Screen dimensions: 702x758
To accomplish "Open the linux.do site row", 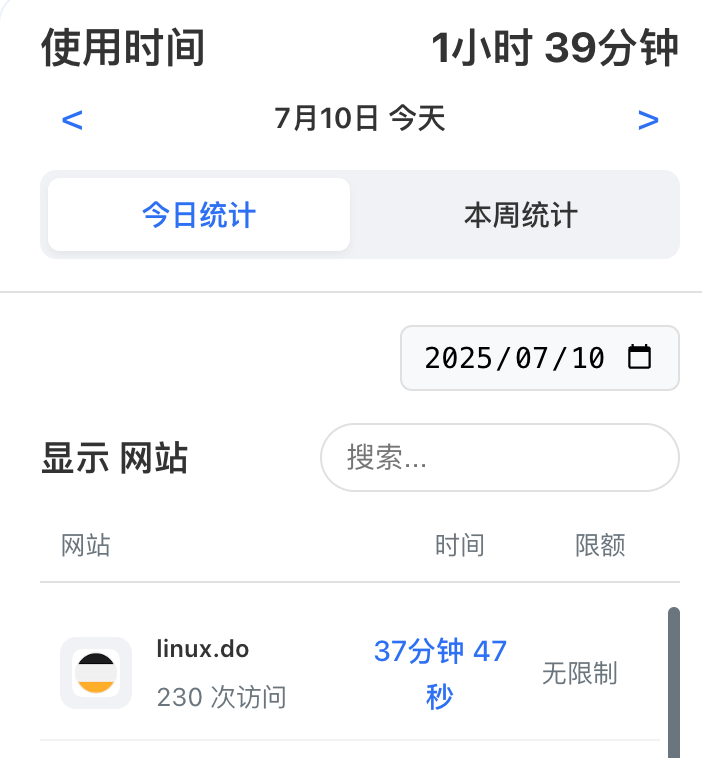I will [350, 673].
